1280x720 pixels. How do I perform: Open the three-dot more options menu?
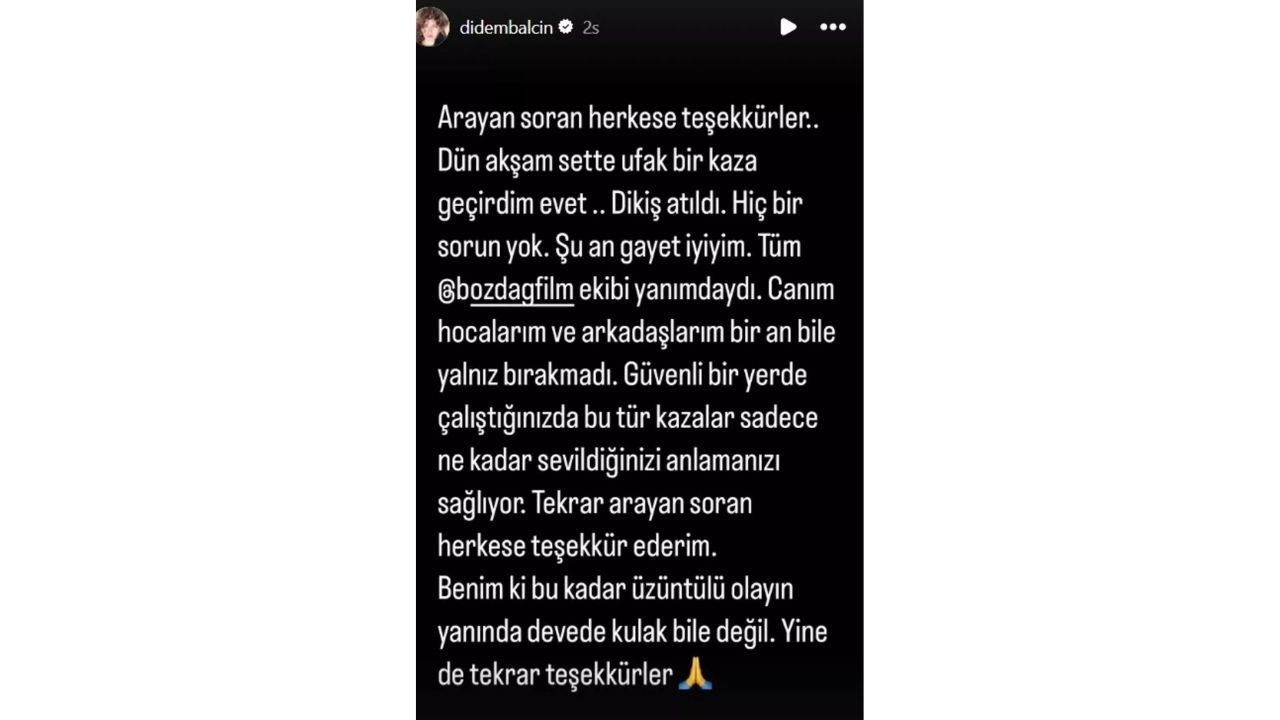coord(833,27)
